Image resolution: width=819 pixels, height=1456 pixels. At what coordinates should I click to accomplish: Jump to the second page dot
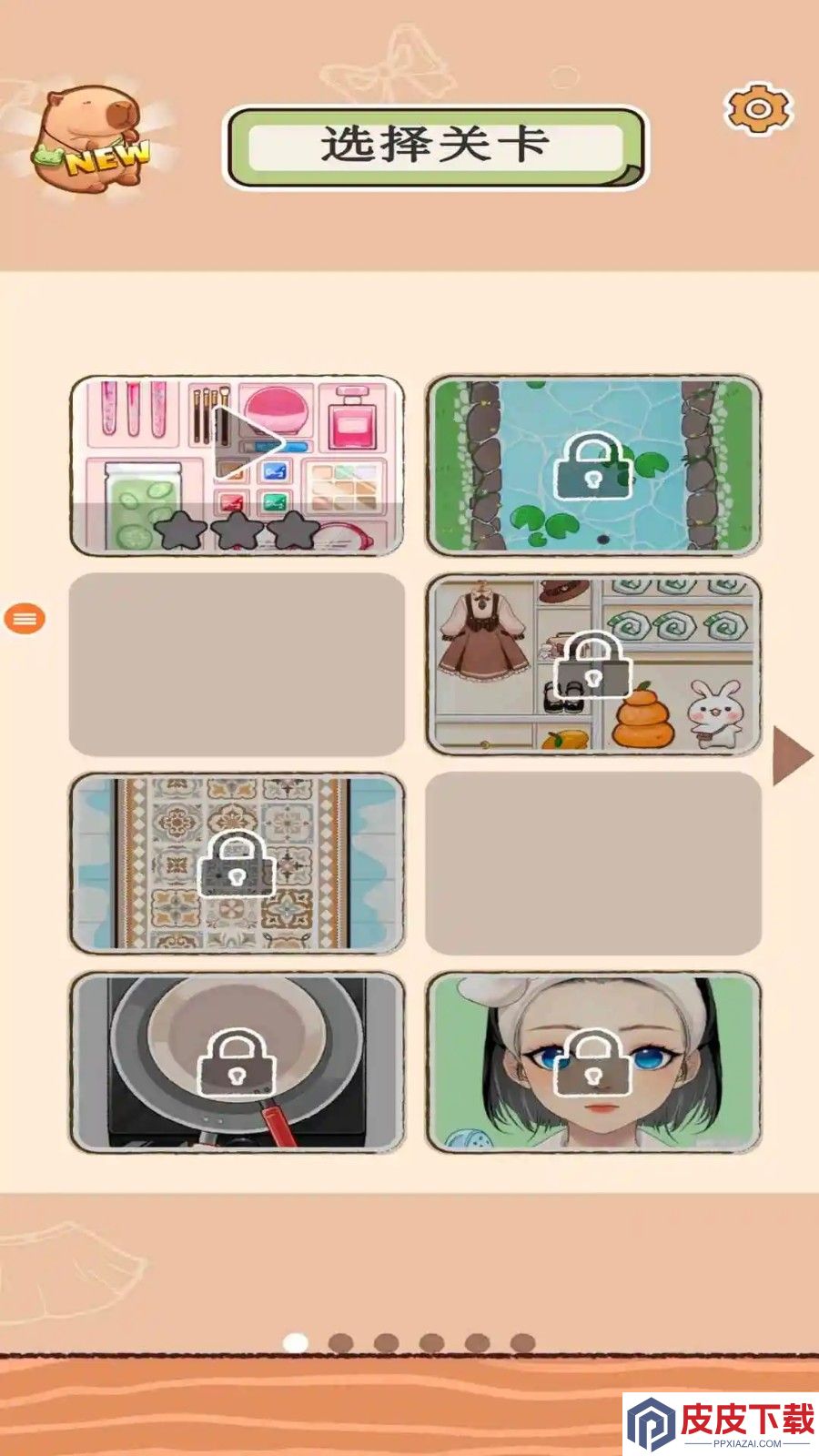click(340, 1343)
